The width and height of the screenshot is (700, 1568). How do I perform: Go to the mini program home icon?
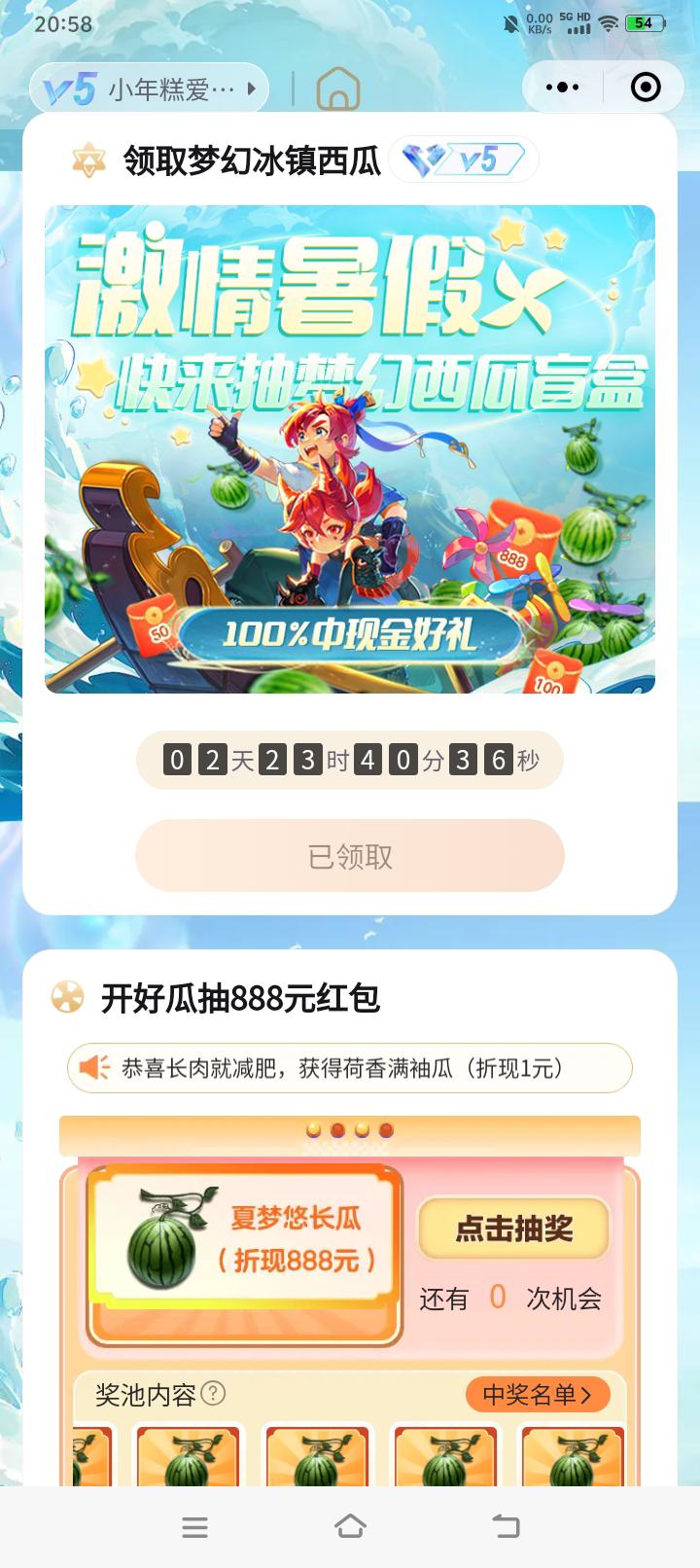(x=337, y=89)
